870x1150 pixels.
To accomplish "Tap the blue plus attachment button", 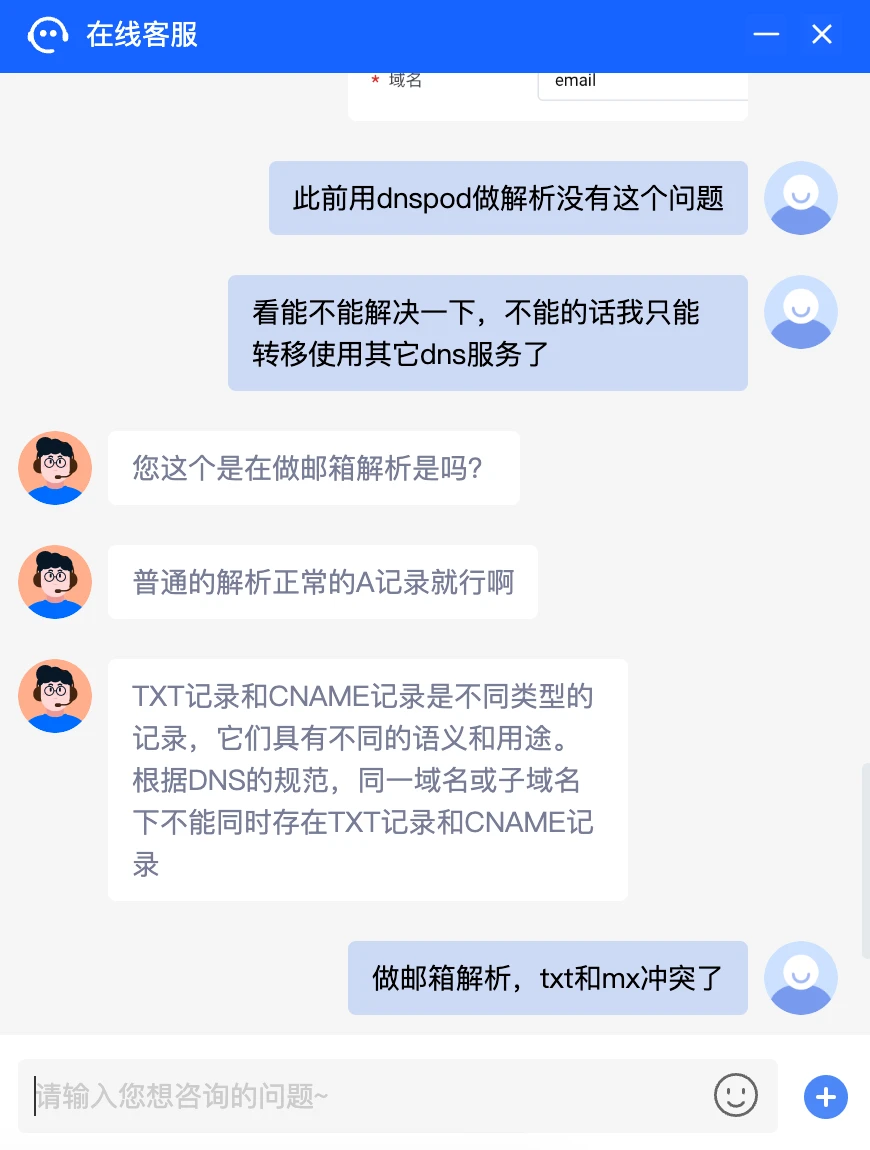I will [826, 1097].
